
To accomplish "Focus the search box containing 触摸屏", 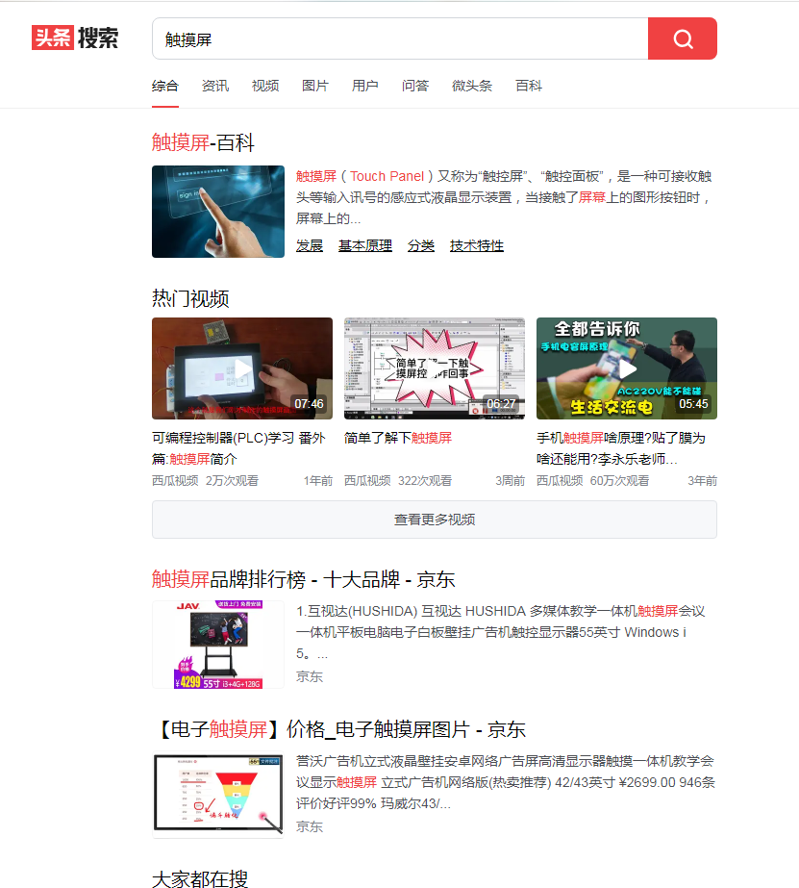I will (400, 39).
